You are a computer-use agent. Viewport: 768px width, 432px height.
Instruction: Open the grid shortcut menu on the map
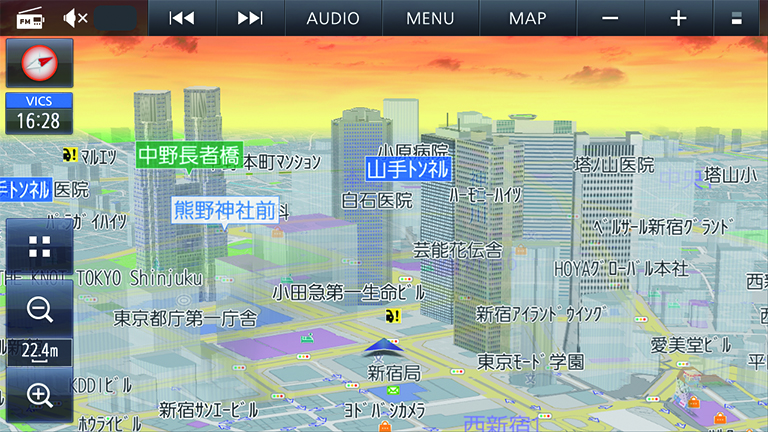pos(39,248)
